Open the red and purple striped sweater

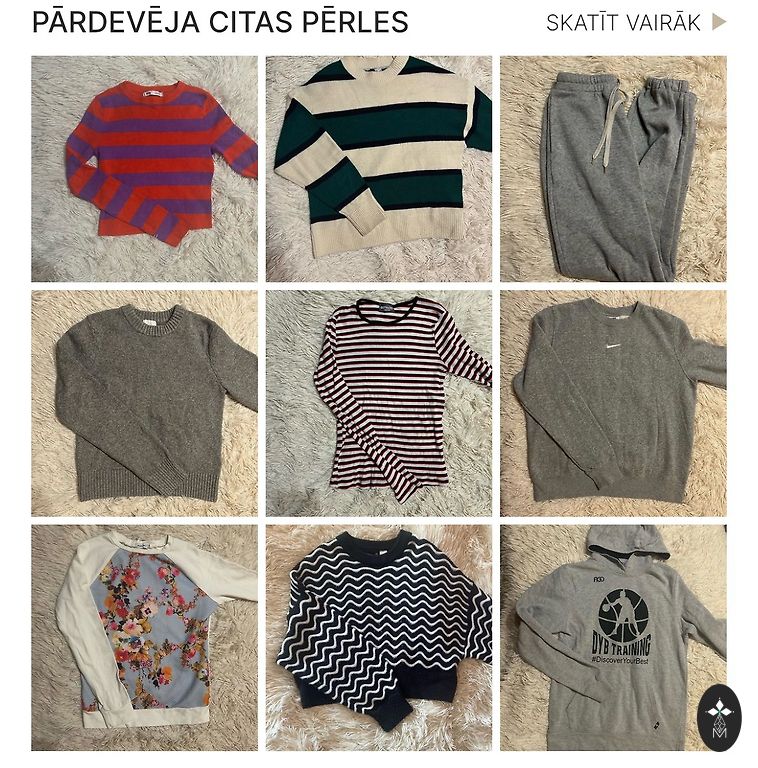(144, 168)
